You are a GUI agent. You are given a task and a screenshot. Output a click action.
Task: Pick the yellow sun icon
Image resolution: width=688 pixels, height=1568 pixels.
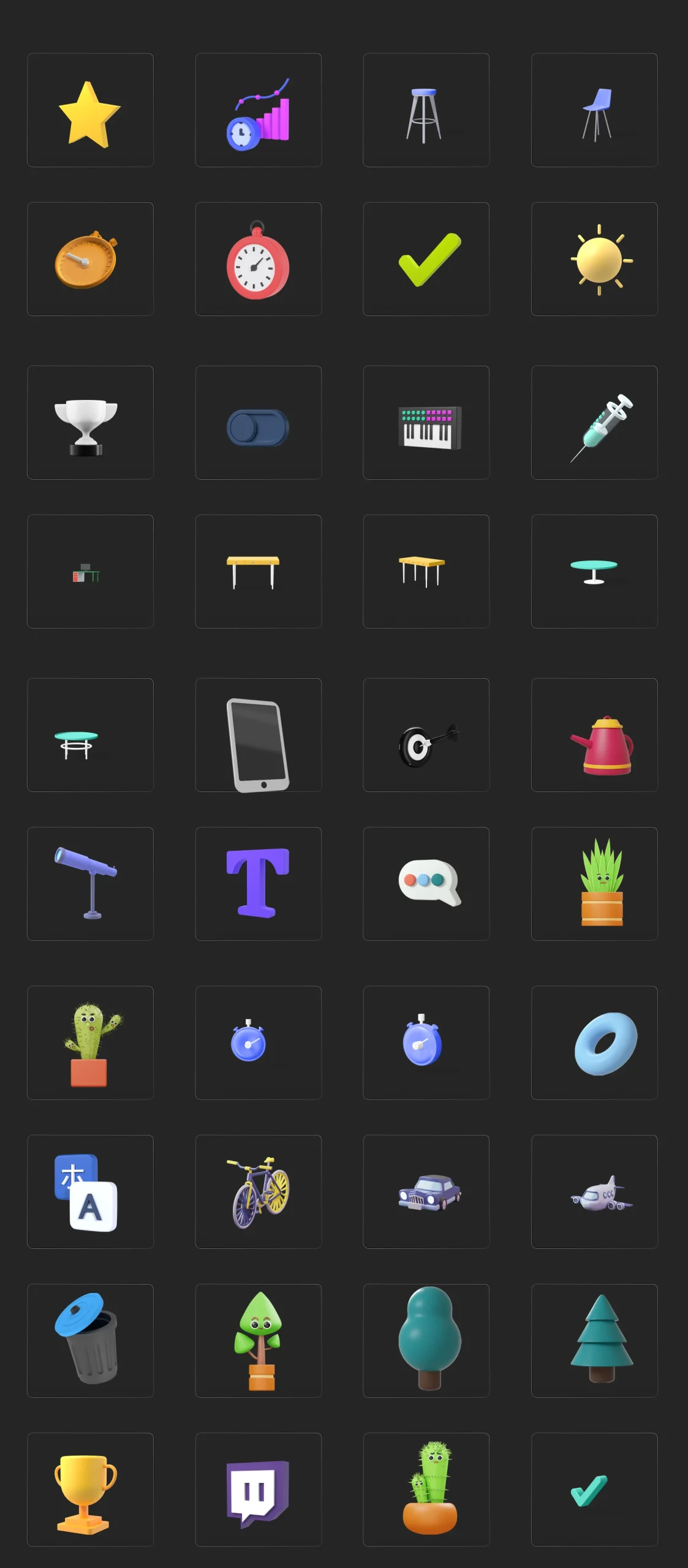594,259
